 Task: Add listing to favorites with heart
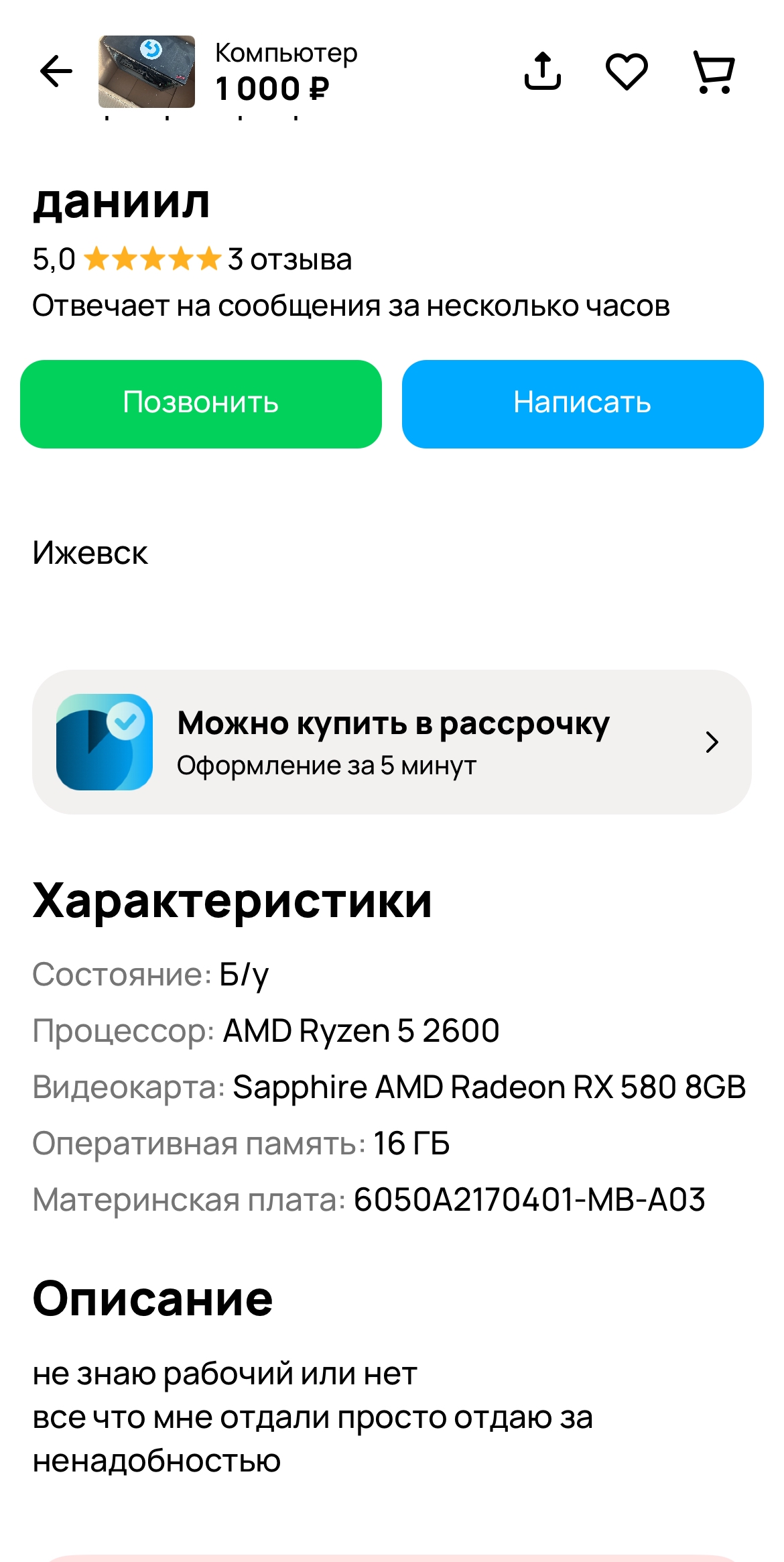pos(627,71)
